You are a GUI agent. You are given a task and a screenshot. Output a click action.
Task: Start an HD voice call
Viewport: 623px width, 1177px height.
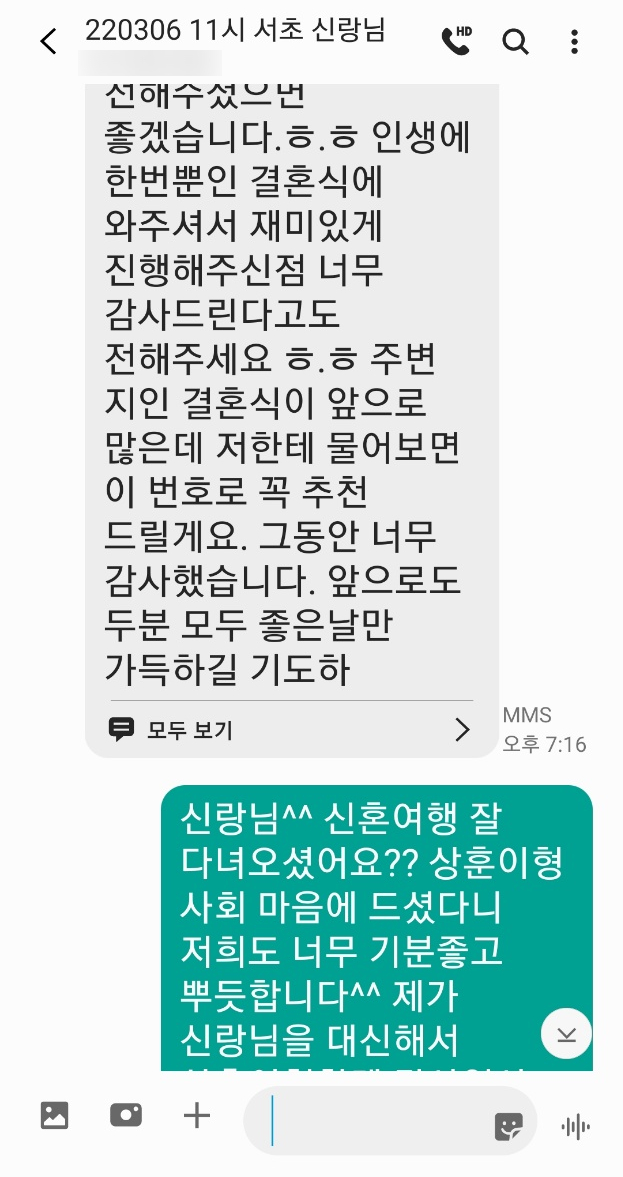[456, 41]
